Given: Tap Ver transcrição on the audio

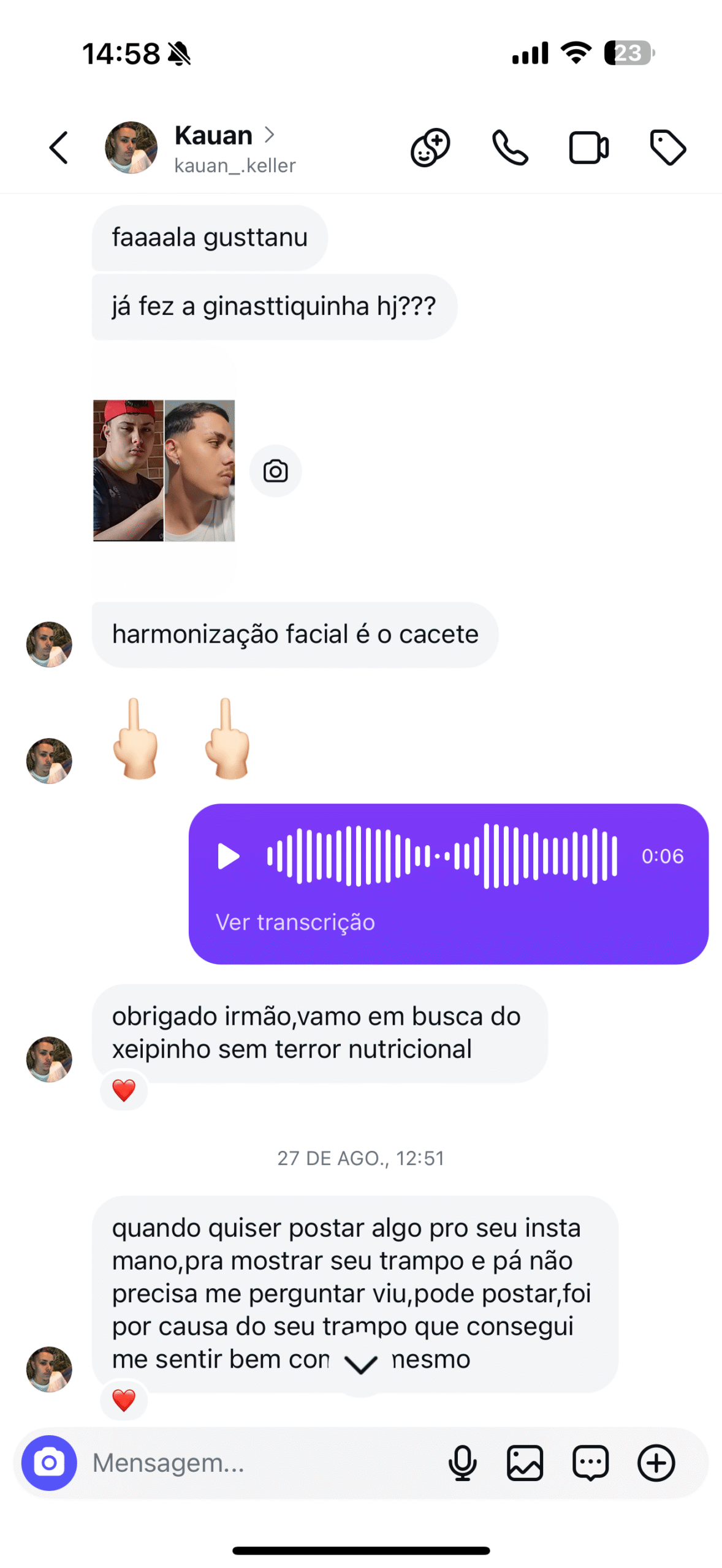Looking at the screenshot, I should pos(295,922).
